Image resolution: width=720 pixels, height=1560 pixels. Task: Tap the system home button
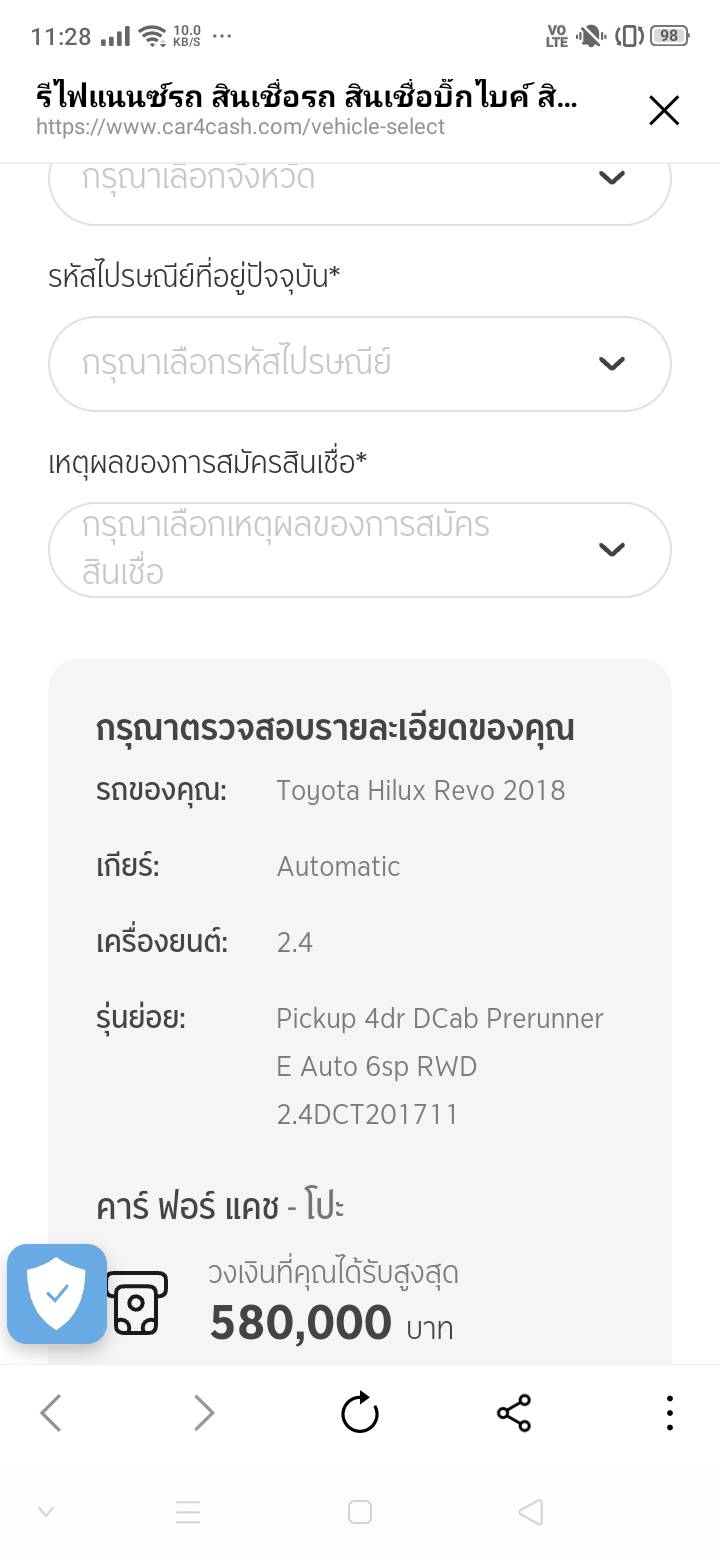pos(360,1512)
